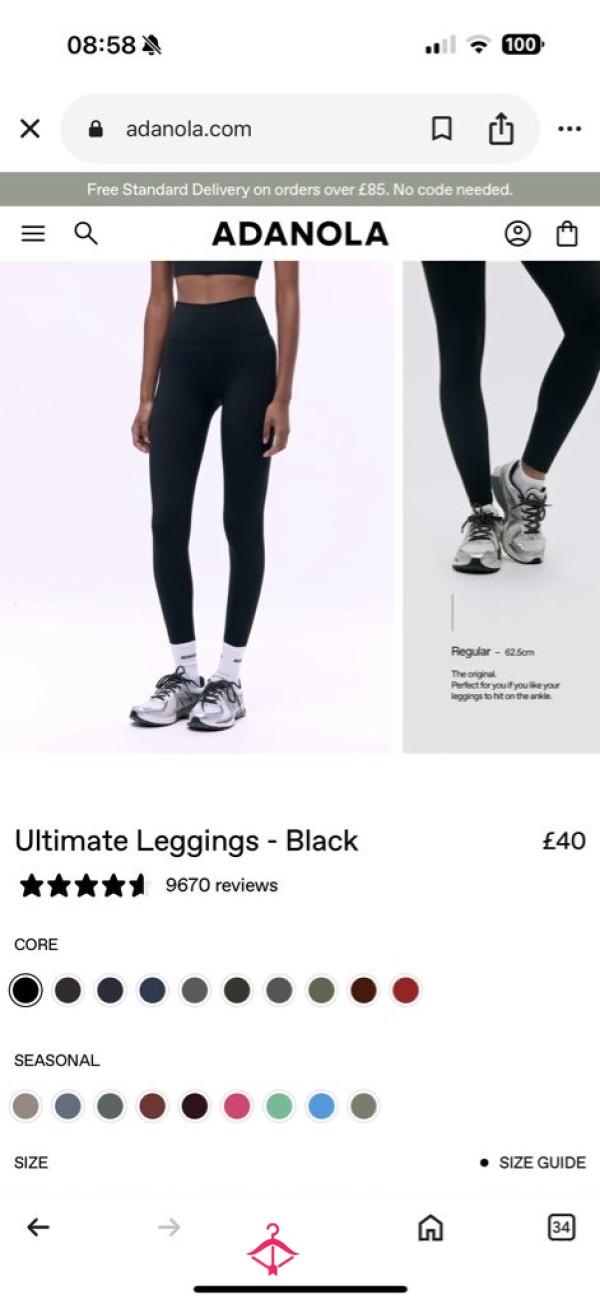Close the in-app browser with the X
The height and width of the screenshot is (1304, 600).
tap(30, 129)
